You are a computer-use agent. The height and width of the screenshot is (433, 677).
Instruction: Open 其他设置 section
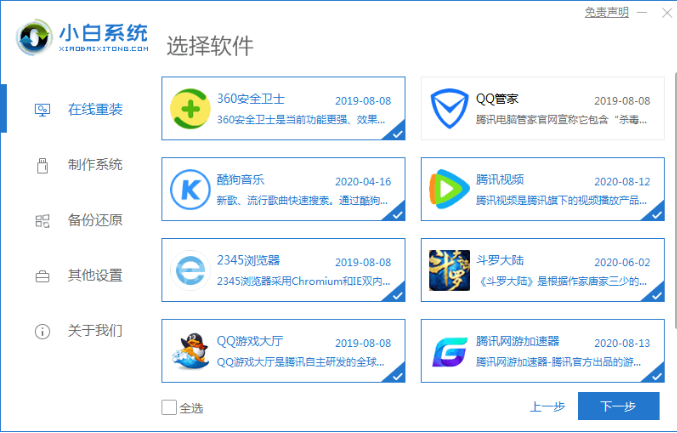[95, 275]
